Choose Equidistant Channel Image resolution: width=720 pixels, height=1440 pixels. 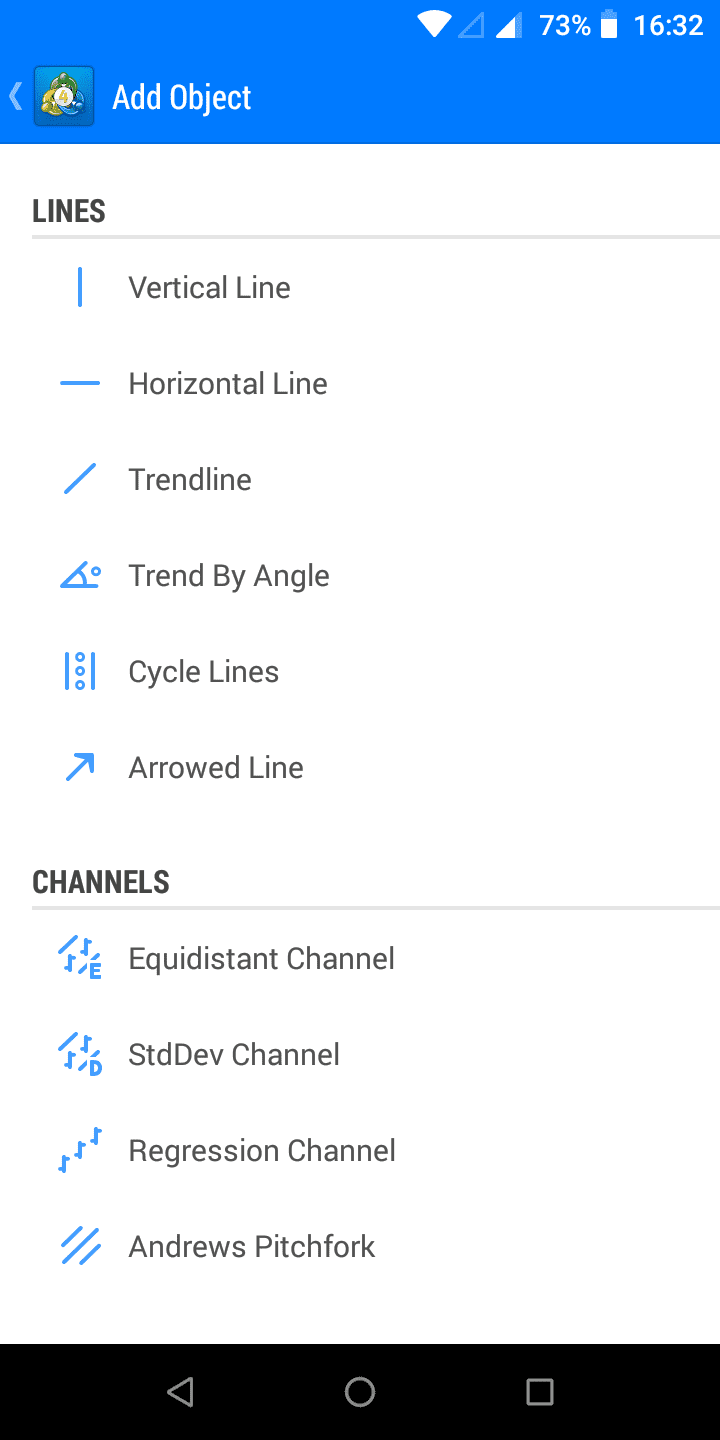point(261,959)
